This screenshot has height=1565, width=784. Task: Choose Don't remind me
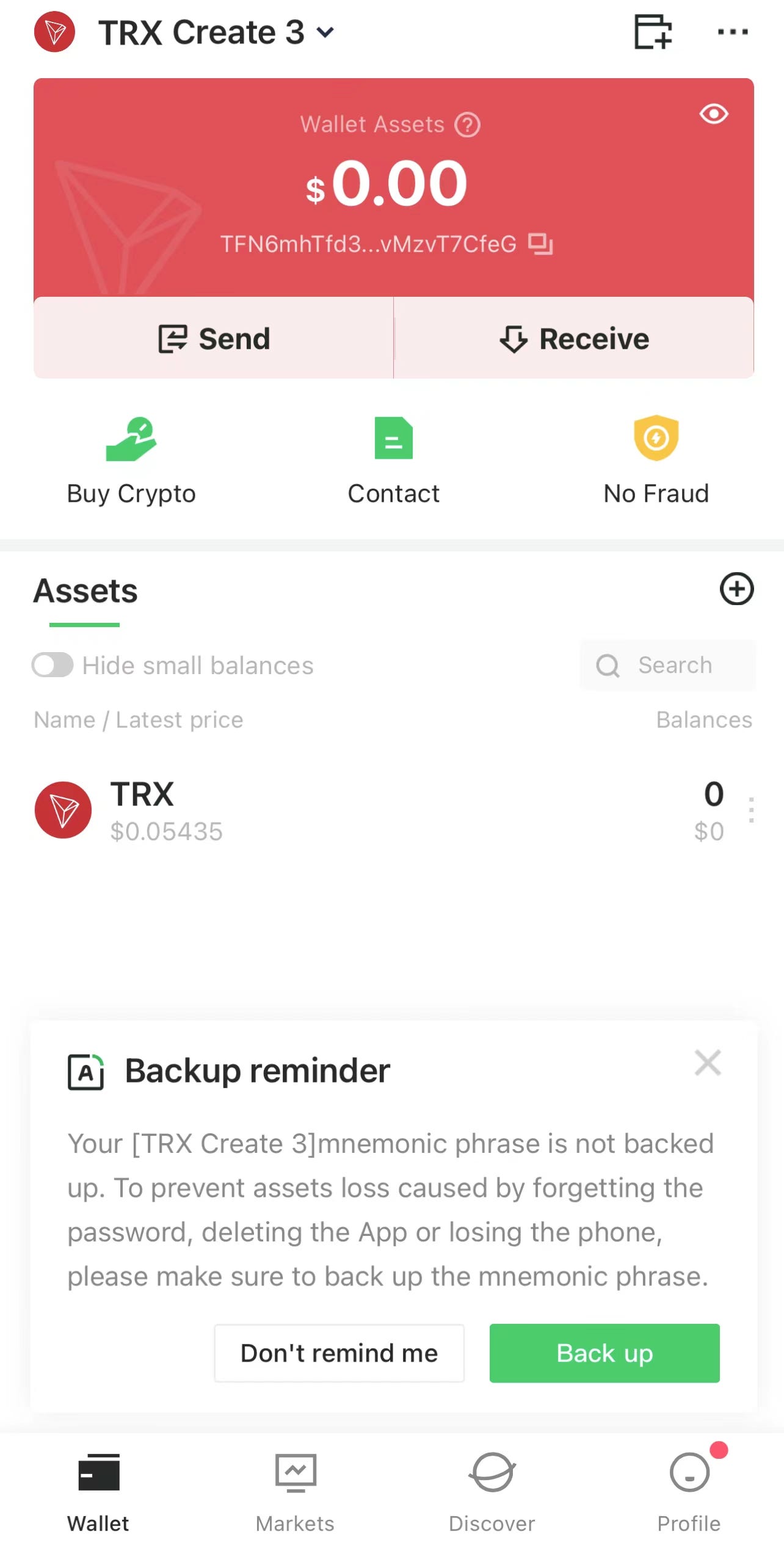(x=339, y=1353)
